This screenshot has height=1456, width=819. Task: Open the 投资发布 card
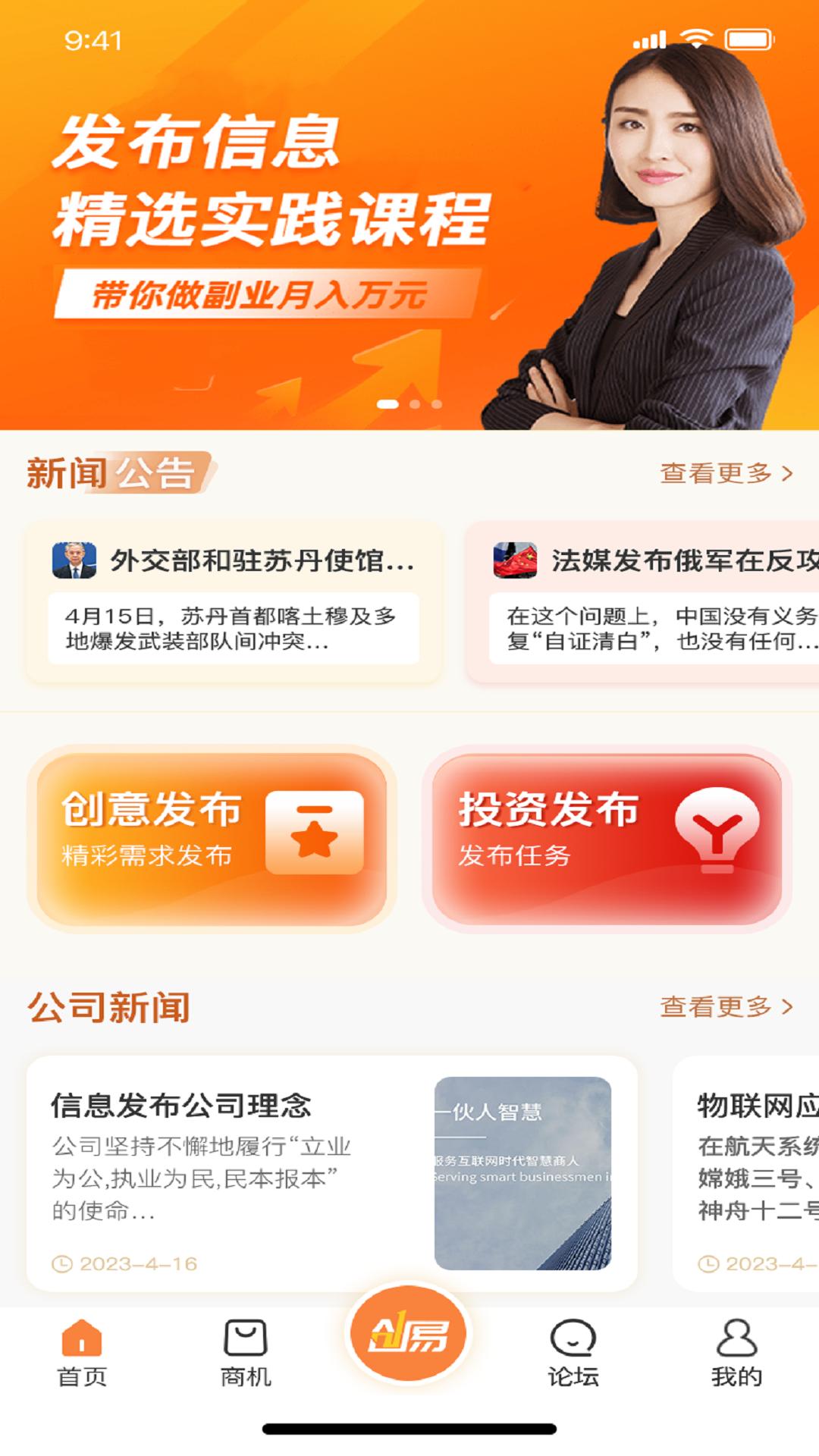tap(607, 839)
